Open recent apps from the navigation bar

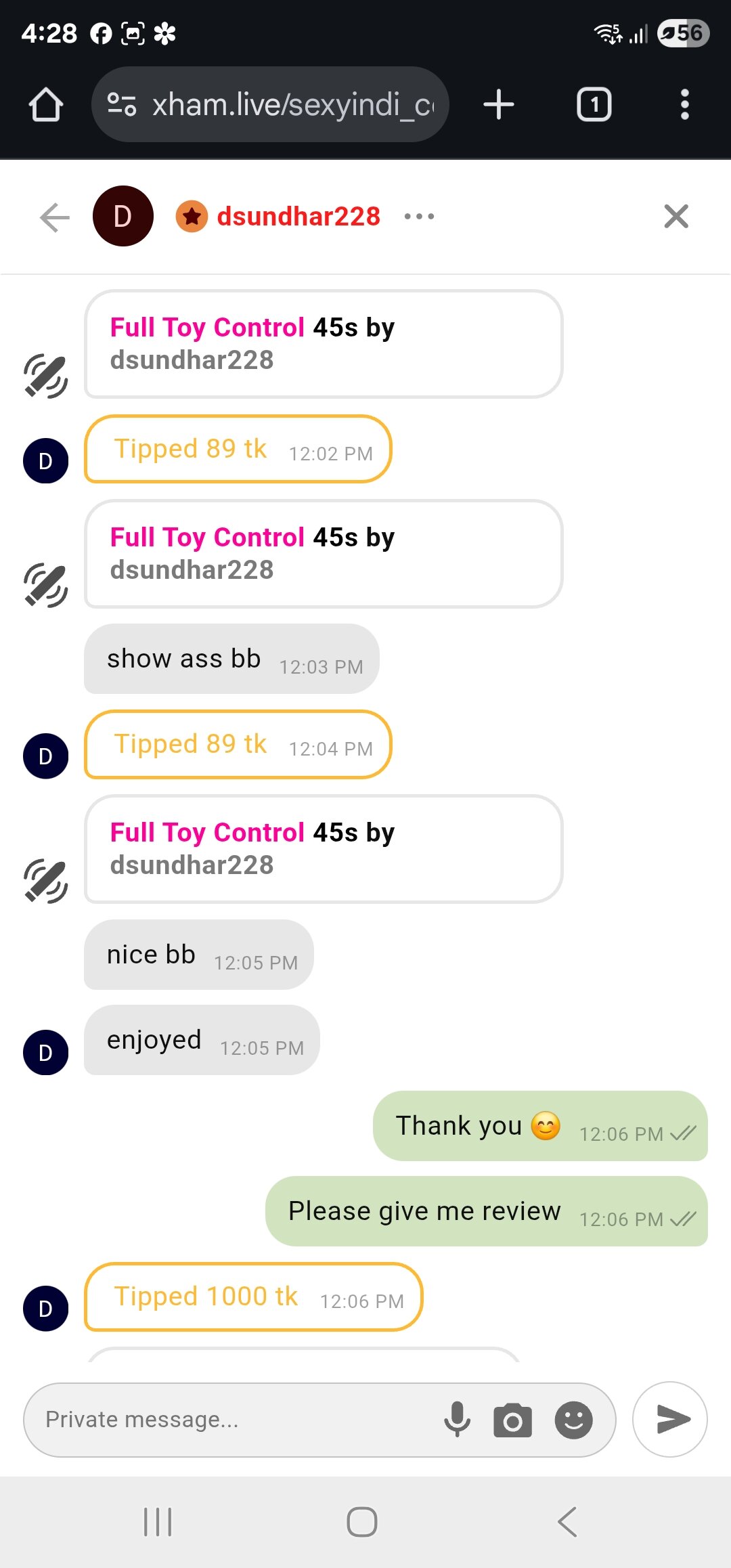point(158,1522)
